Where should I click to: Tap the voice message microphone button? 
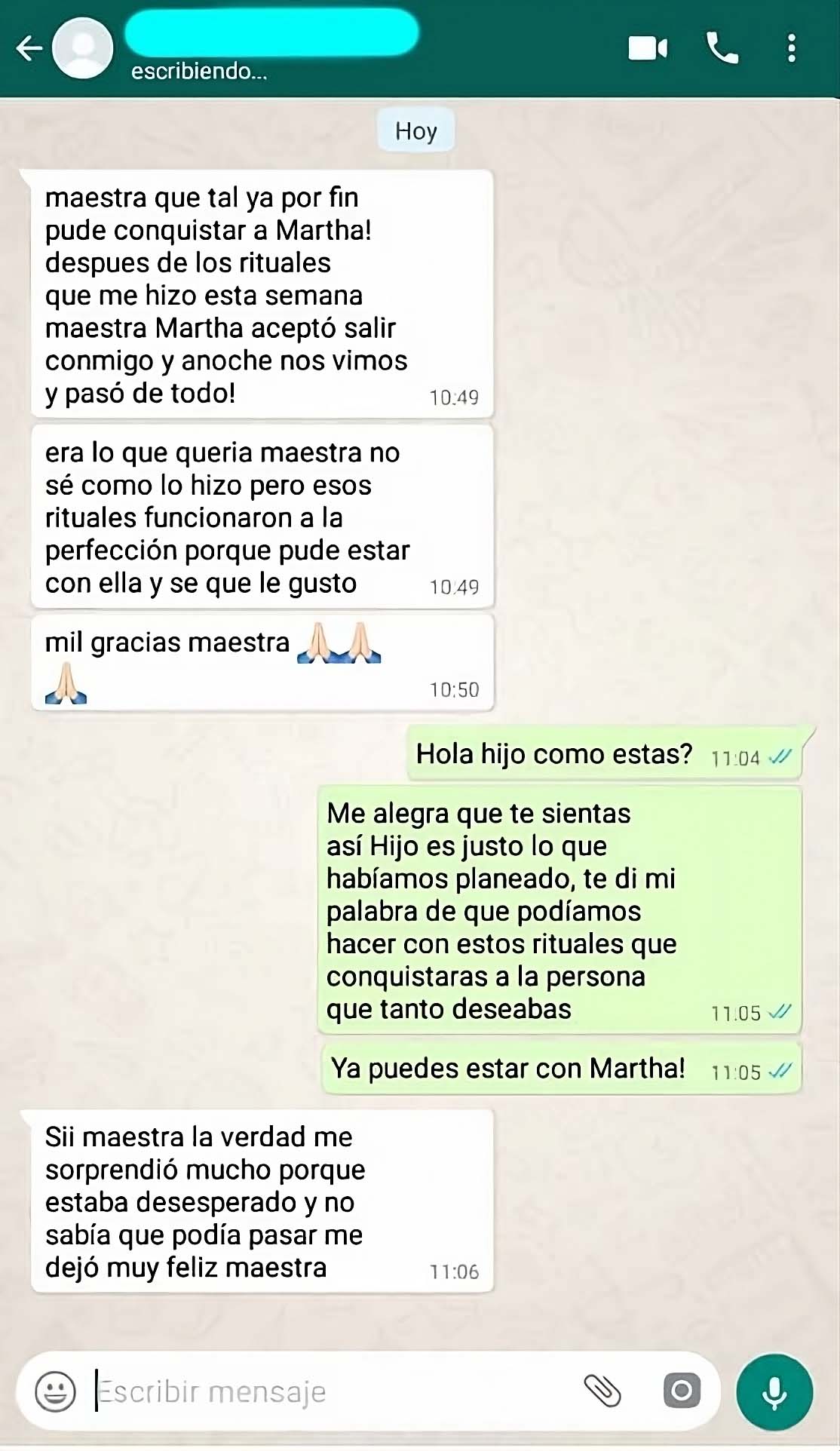774,1391
